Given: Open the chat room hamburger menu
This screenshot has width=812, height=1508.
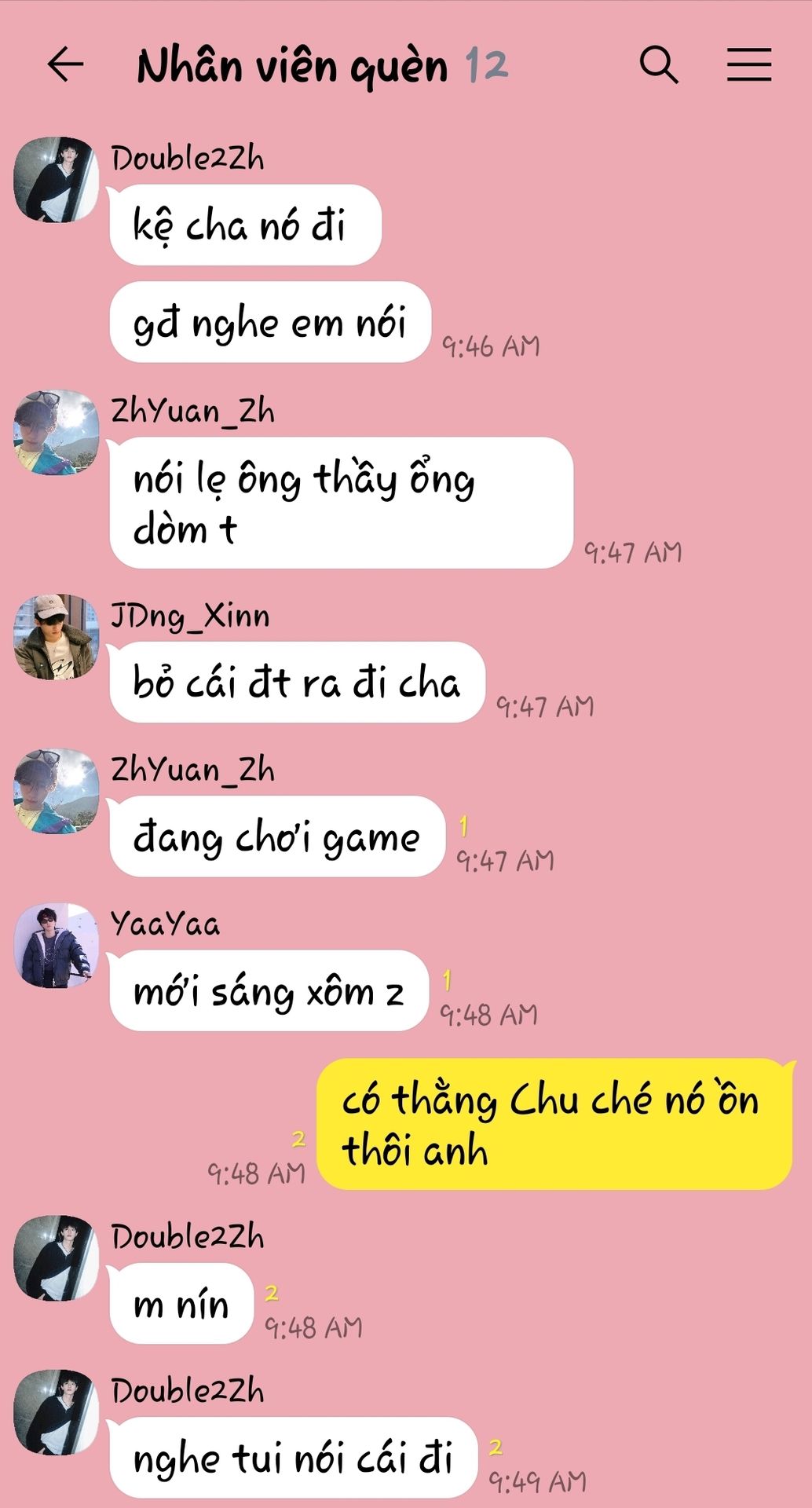Looking at the screenshot, I should click(748, 64).
